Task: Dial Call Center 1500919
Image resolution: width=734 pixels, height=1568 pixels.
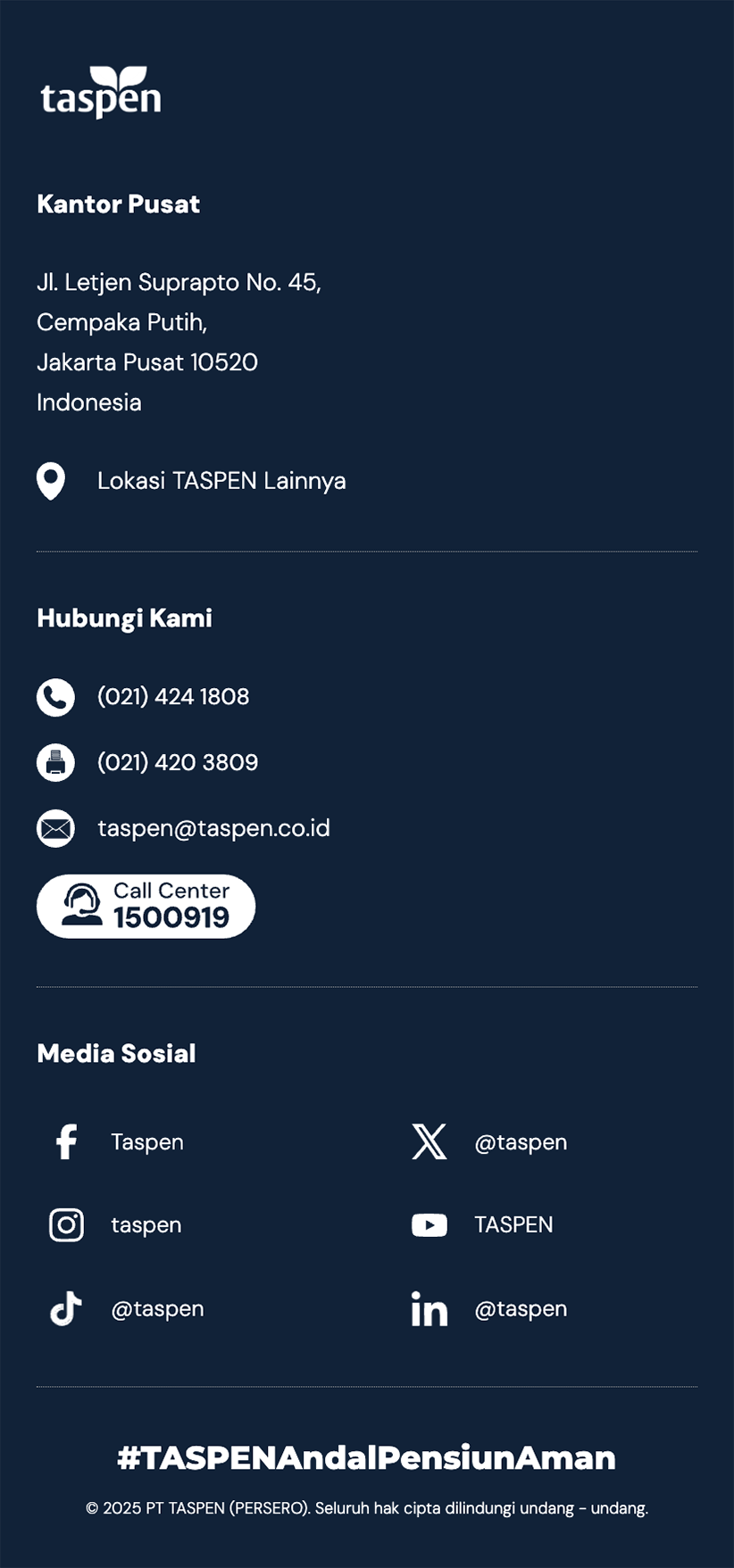Action: coord(146,906)
